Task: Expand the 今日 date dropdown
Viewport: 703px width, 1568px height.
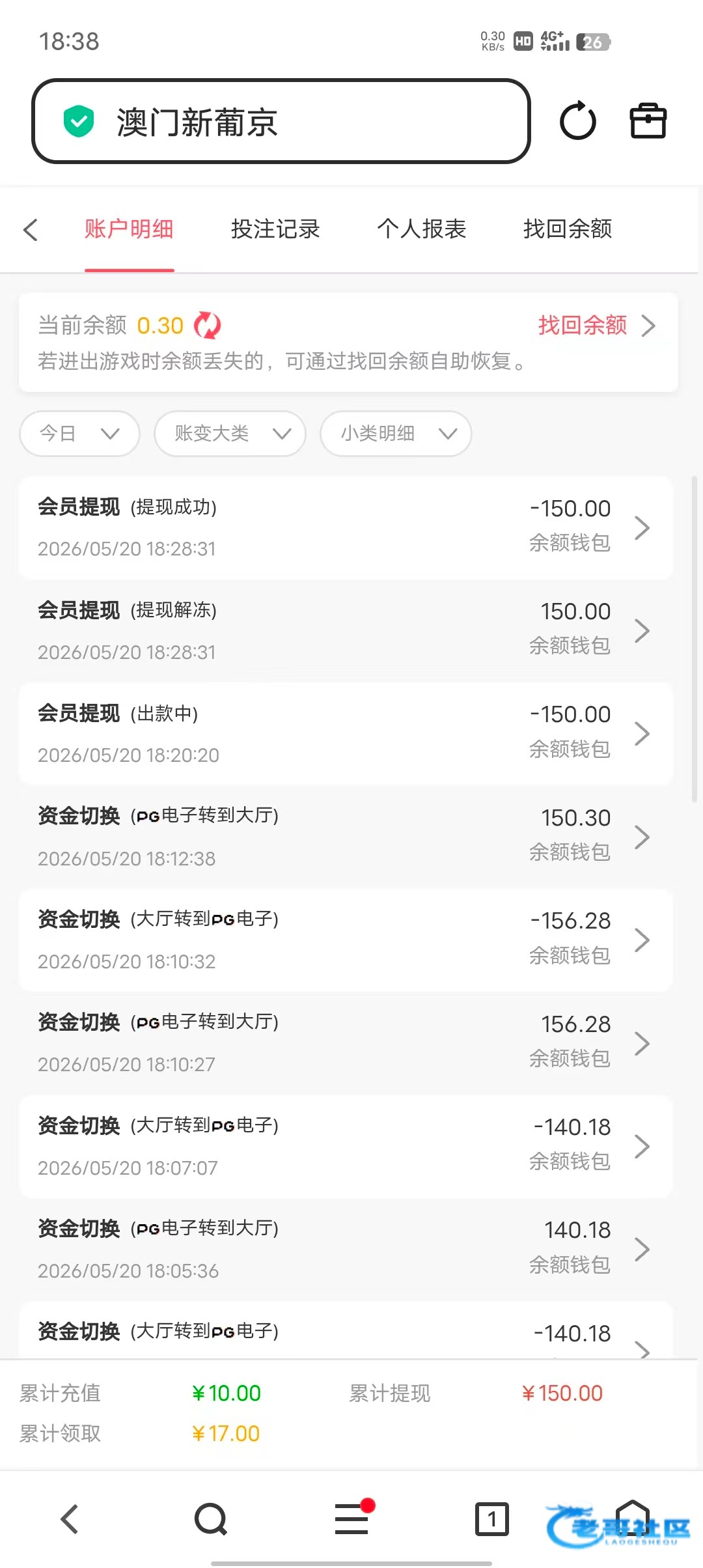Action: click(79, 433)
